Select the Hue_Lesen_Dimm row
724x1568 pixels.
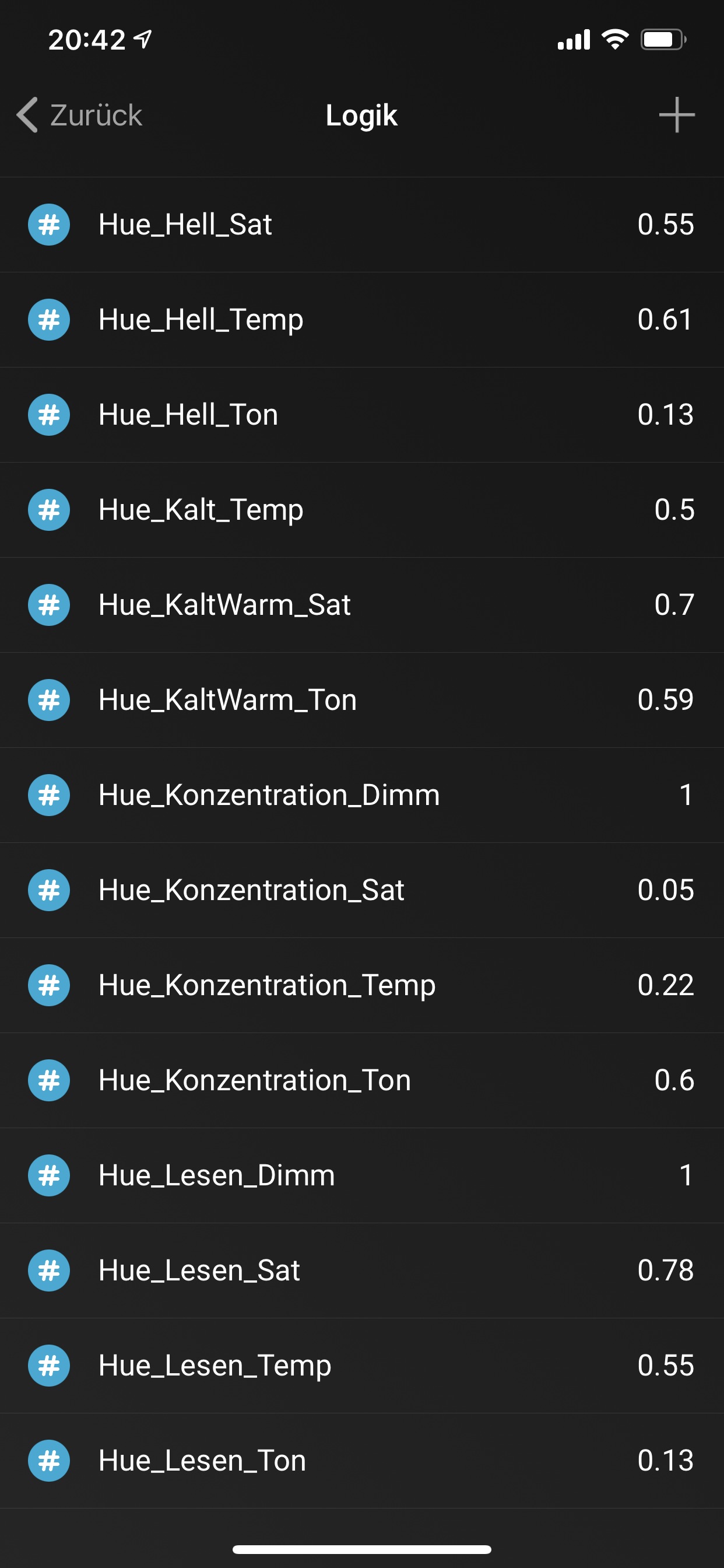[x=361, y=1175]
